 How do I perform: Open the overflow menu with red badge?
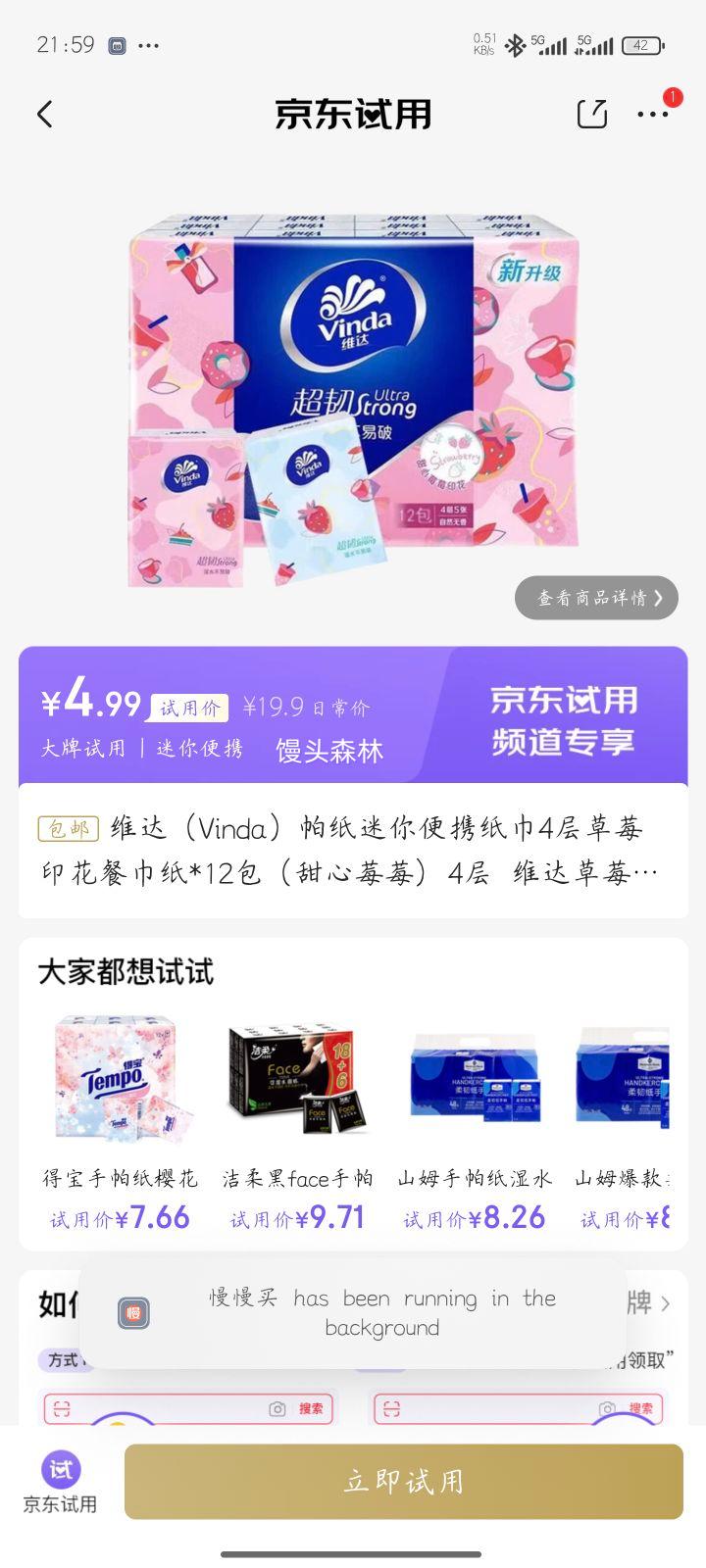point(652,115)
